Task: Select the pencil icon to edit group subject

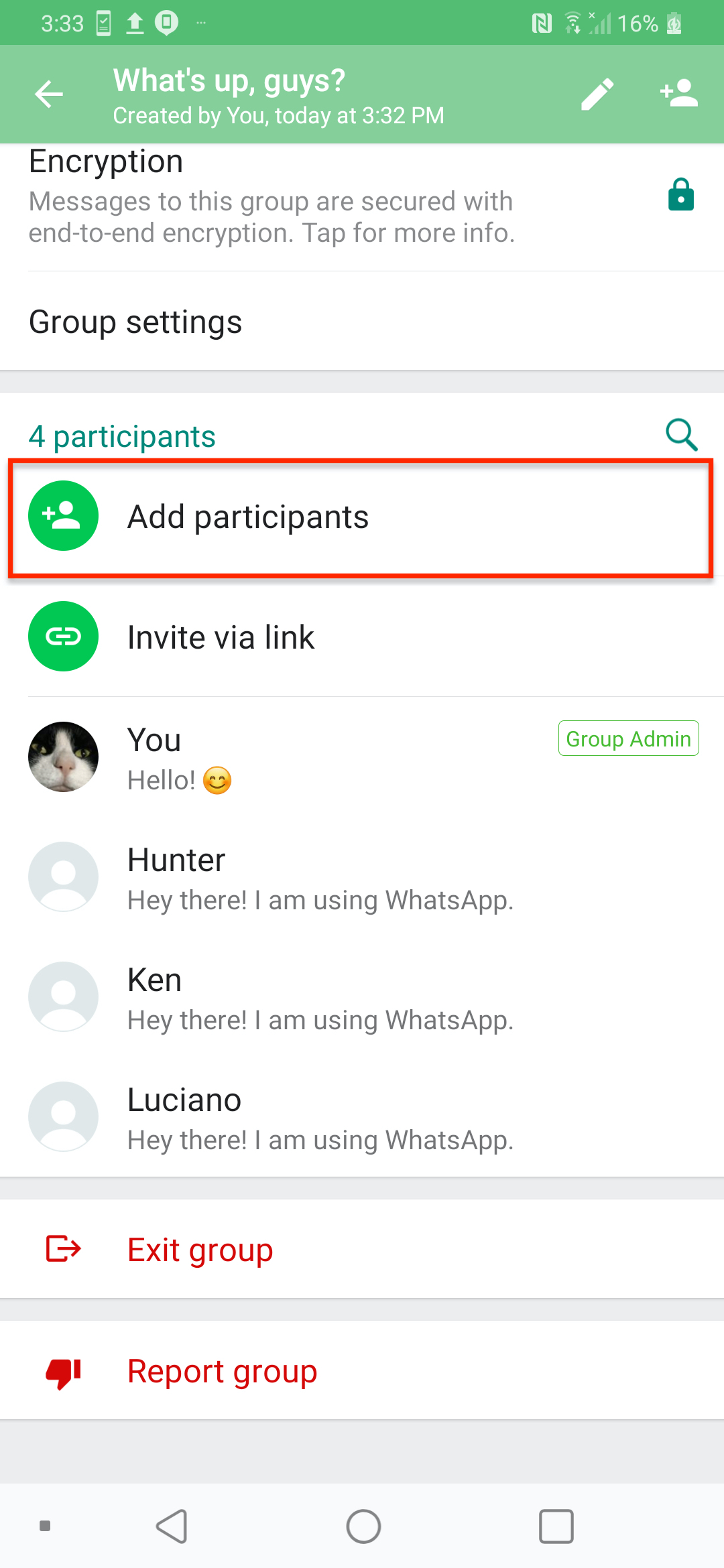Action: point(596,94)
